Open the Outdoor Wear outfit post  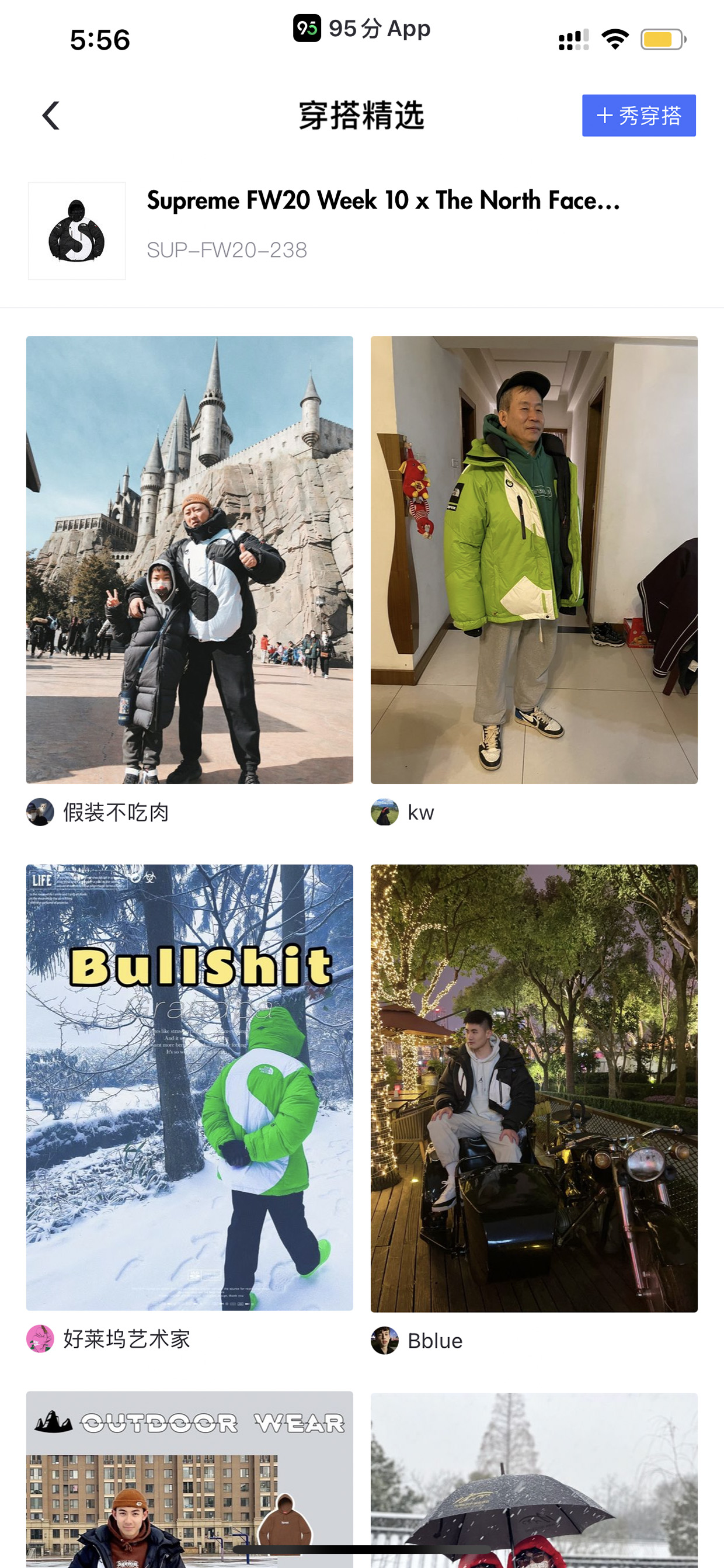[189, 1479]
